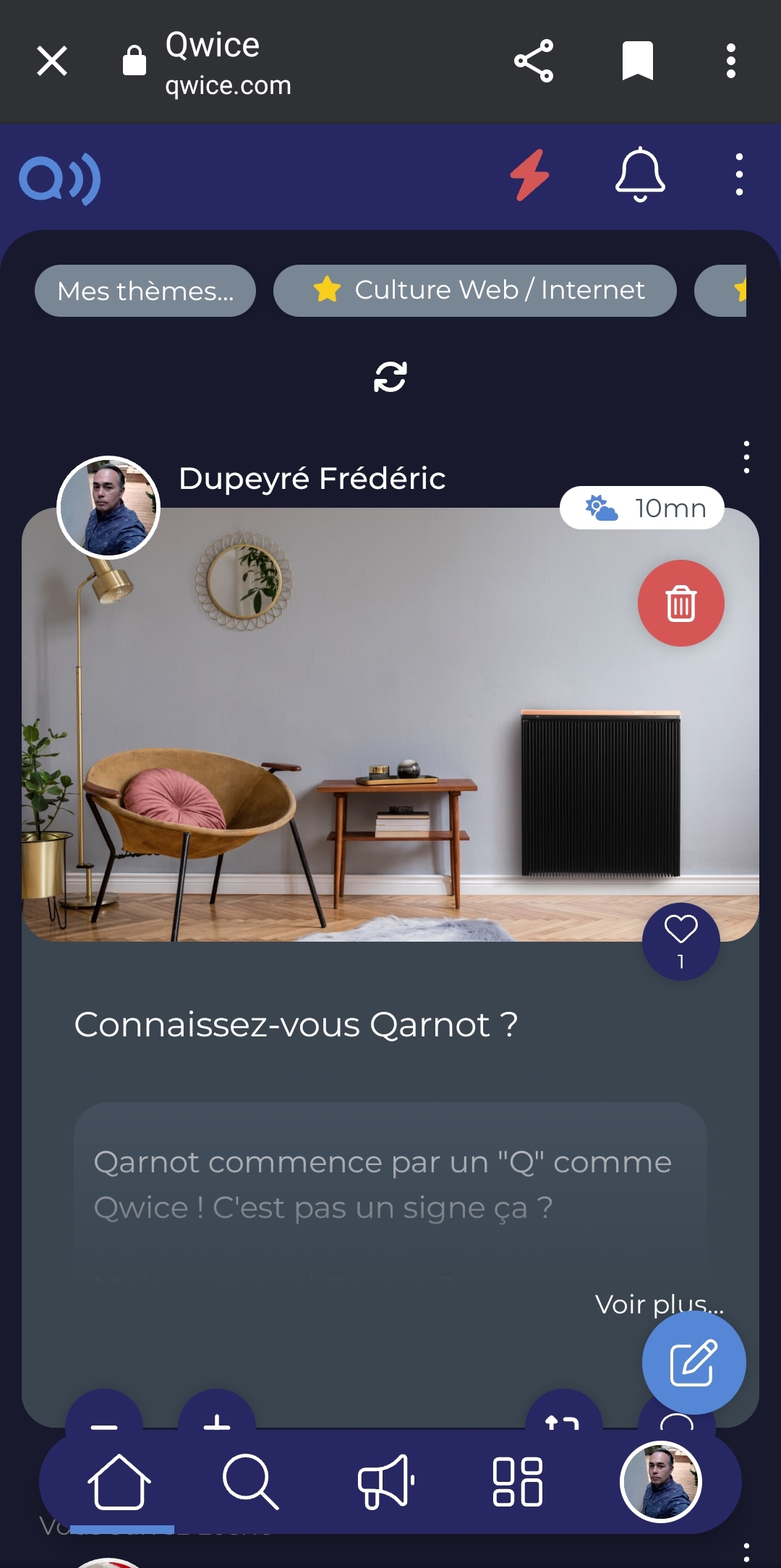781x1568 pixels.
Task: Open Dupeyré Frédéric's profile picture
Action: [x=108, y=508]
